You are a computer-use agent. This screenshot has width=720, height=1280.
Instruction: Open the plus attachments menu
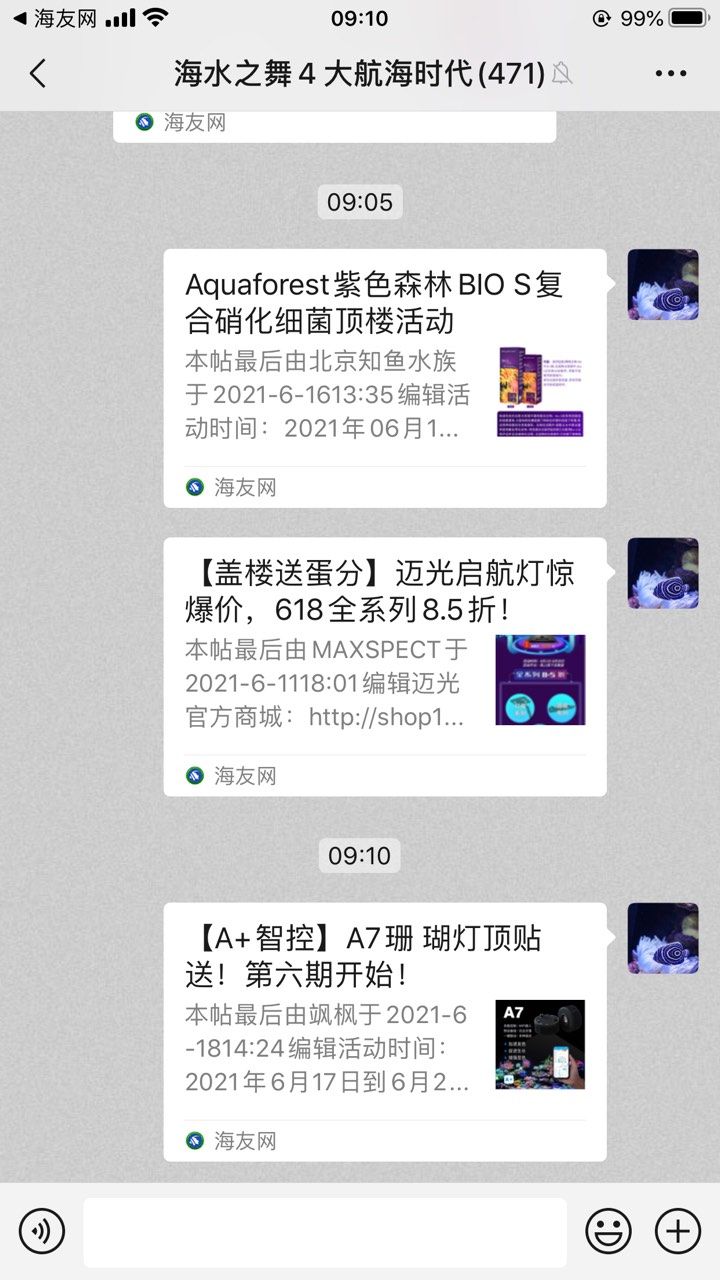677,1230
